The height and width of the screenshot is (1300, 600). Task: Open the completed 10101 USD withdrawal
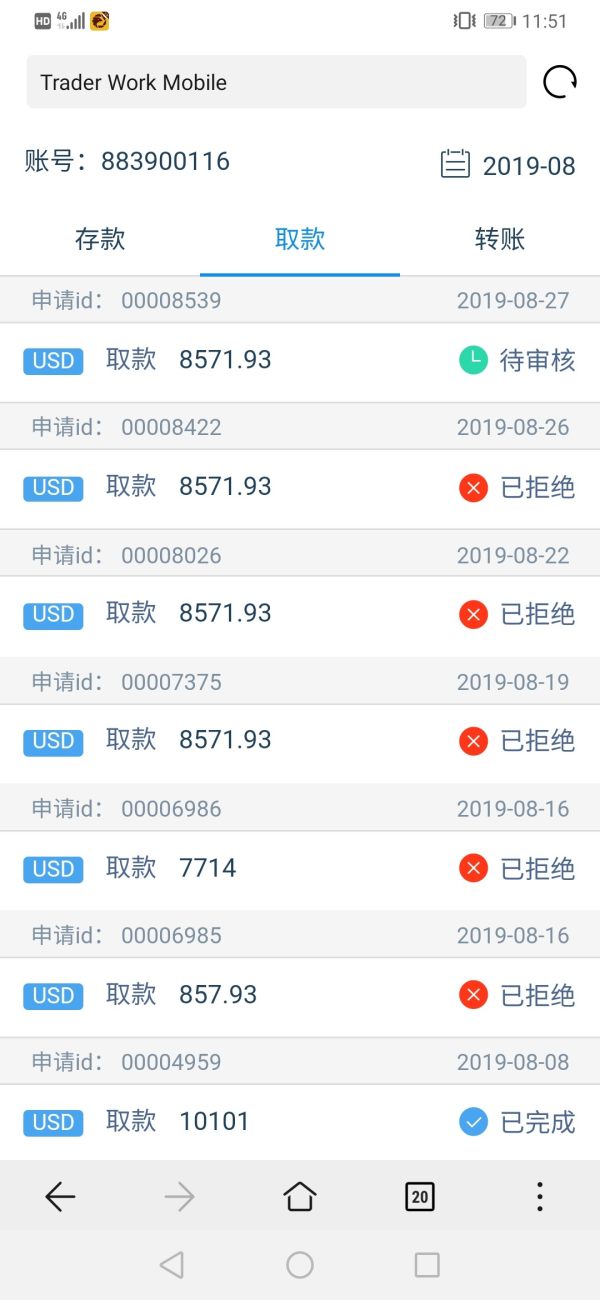tap(300, 1122)
